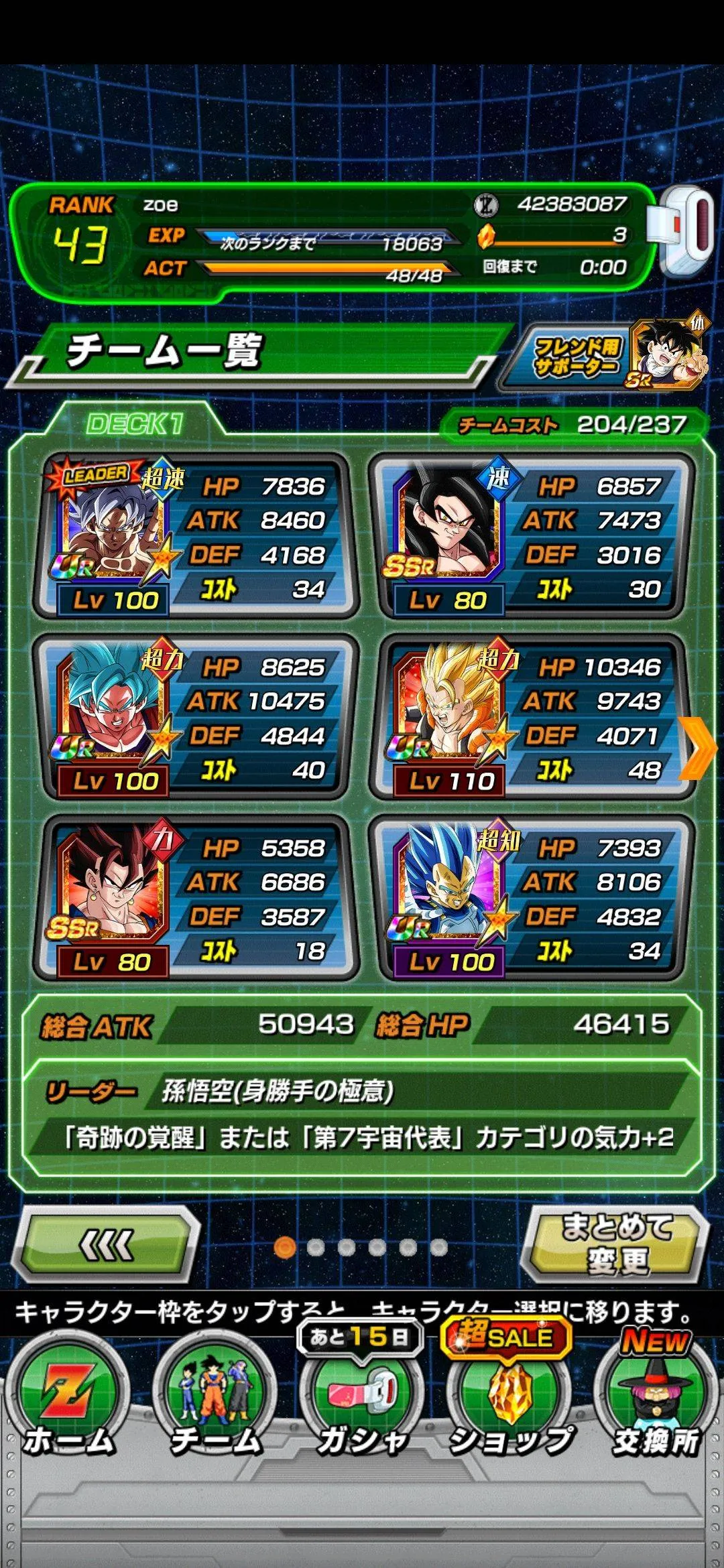The height and width of the screenshot is (1568, 724).
Task: Select the Lv 80 character with HP 6857
Action: pos(531,537)
